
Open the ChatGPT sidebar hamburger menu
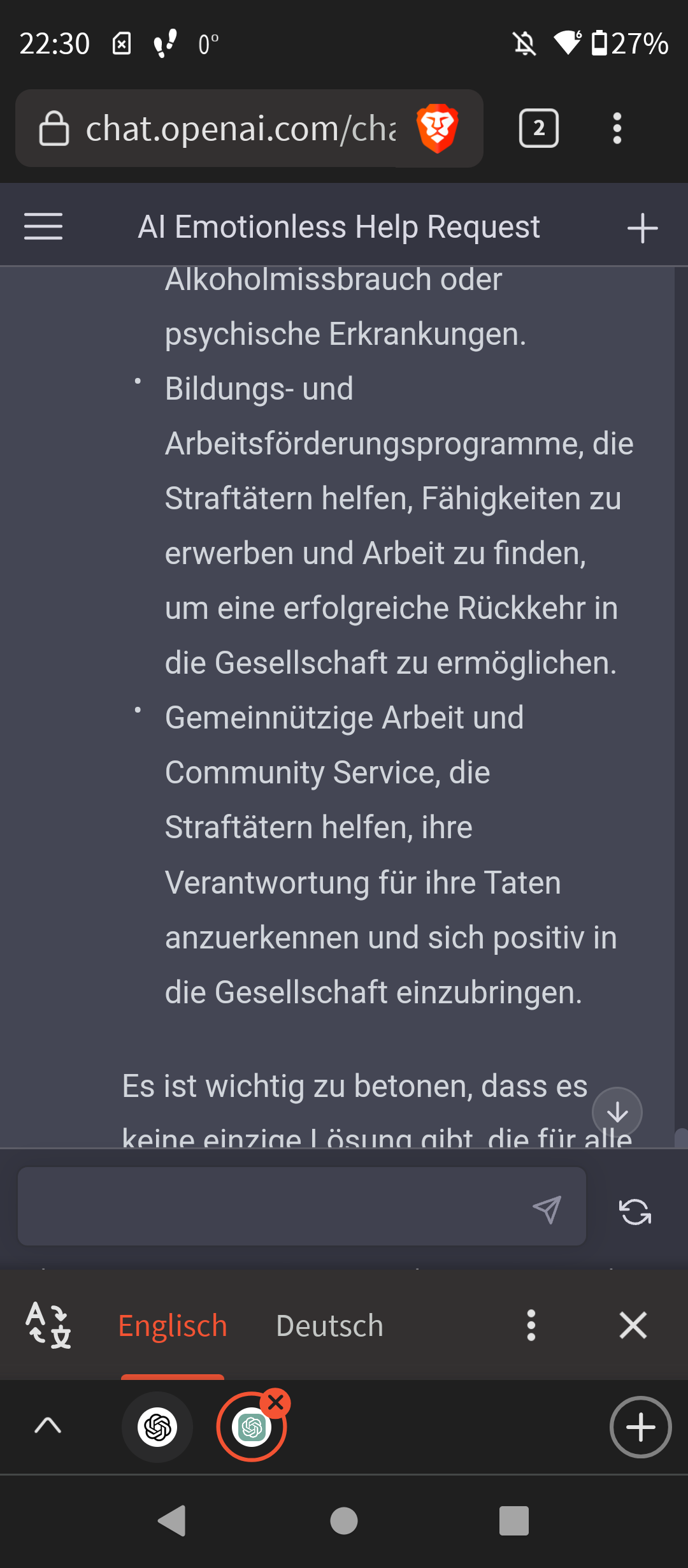coord(43,227)
